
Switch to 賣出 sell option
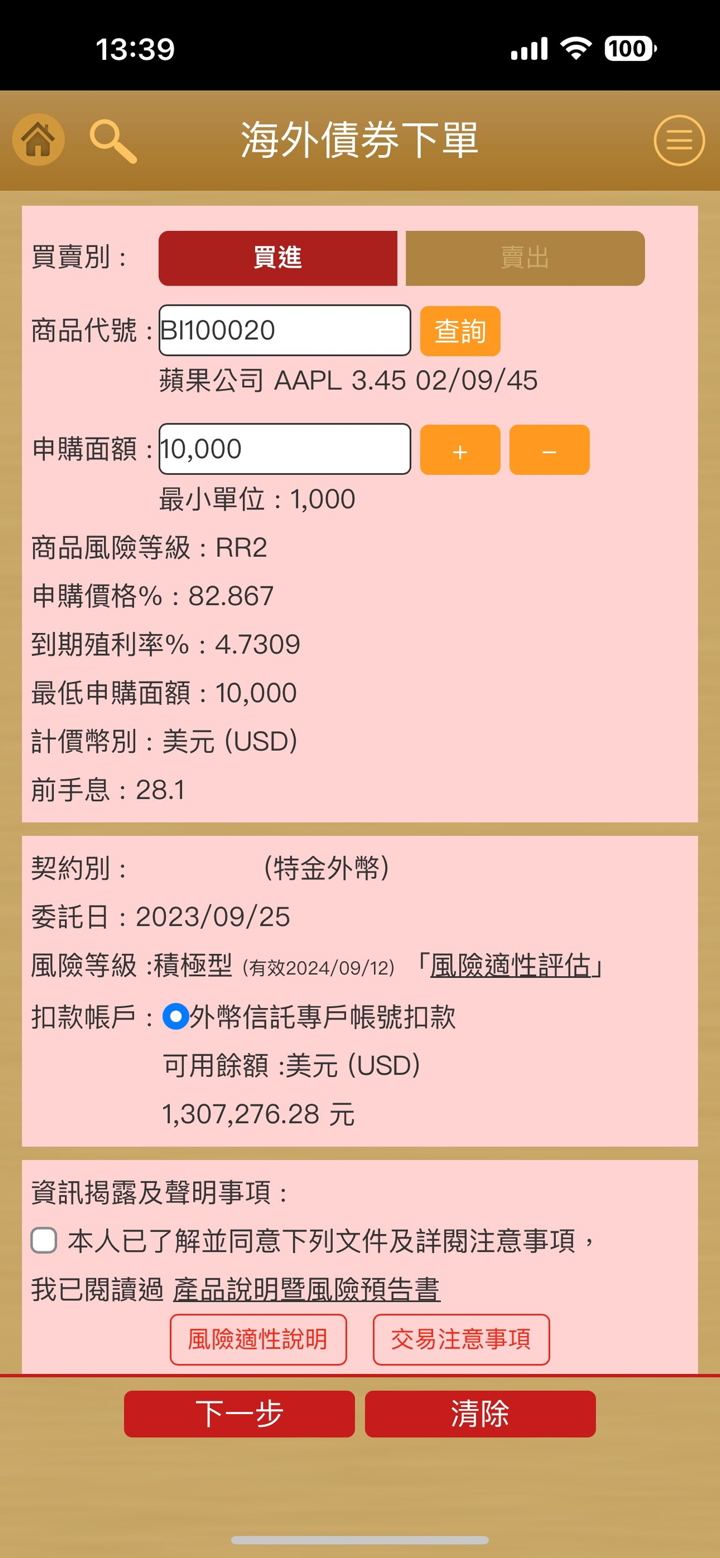[x=525, y=258]
